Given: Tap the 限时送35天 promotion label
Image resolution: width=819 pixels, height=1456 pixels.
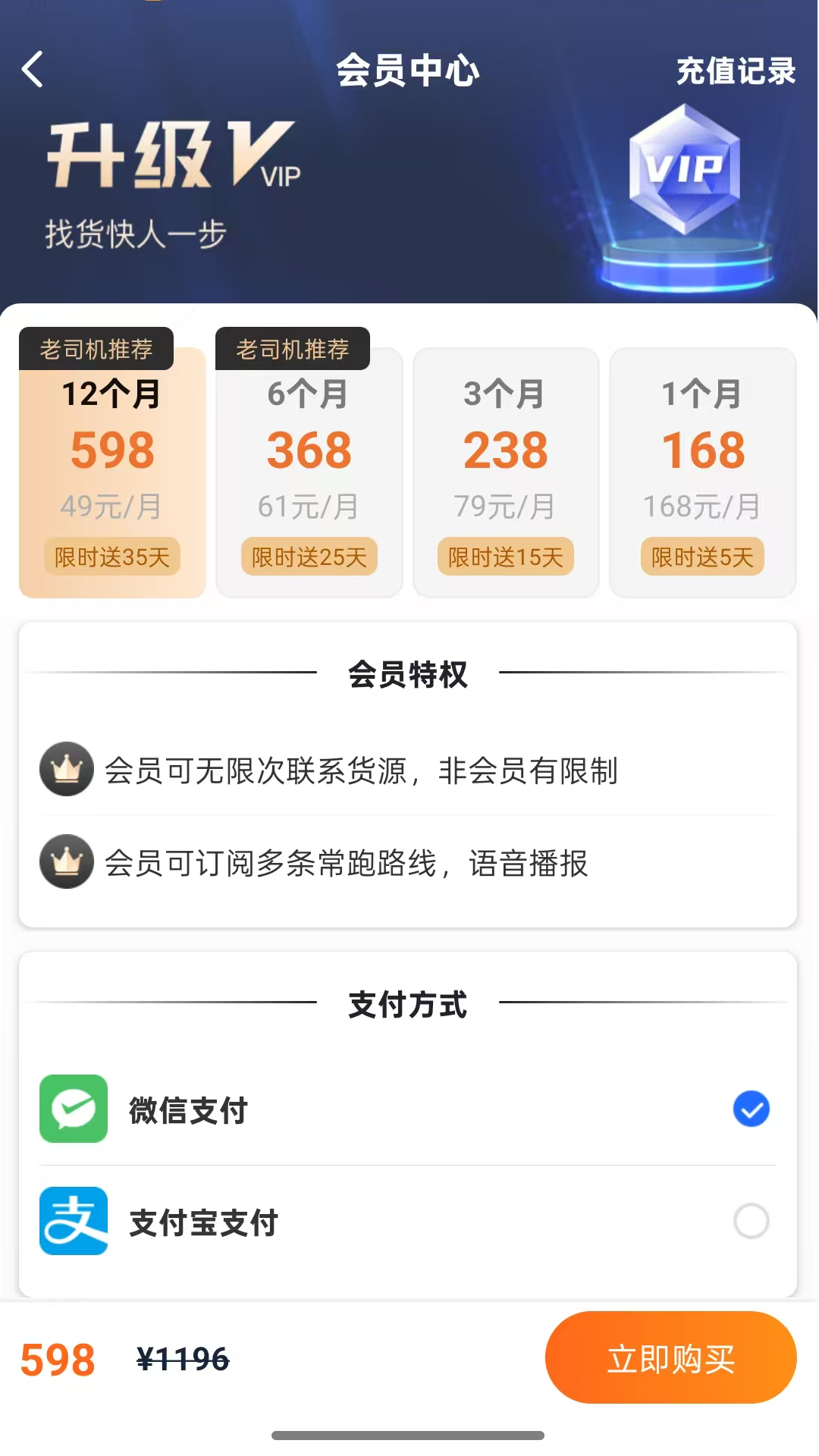Looking at the screenshot, I should click(x=111, y=556).
